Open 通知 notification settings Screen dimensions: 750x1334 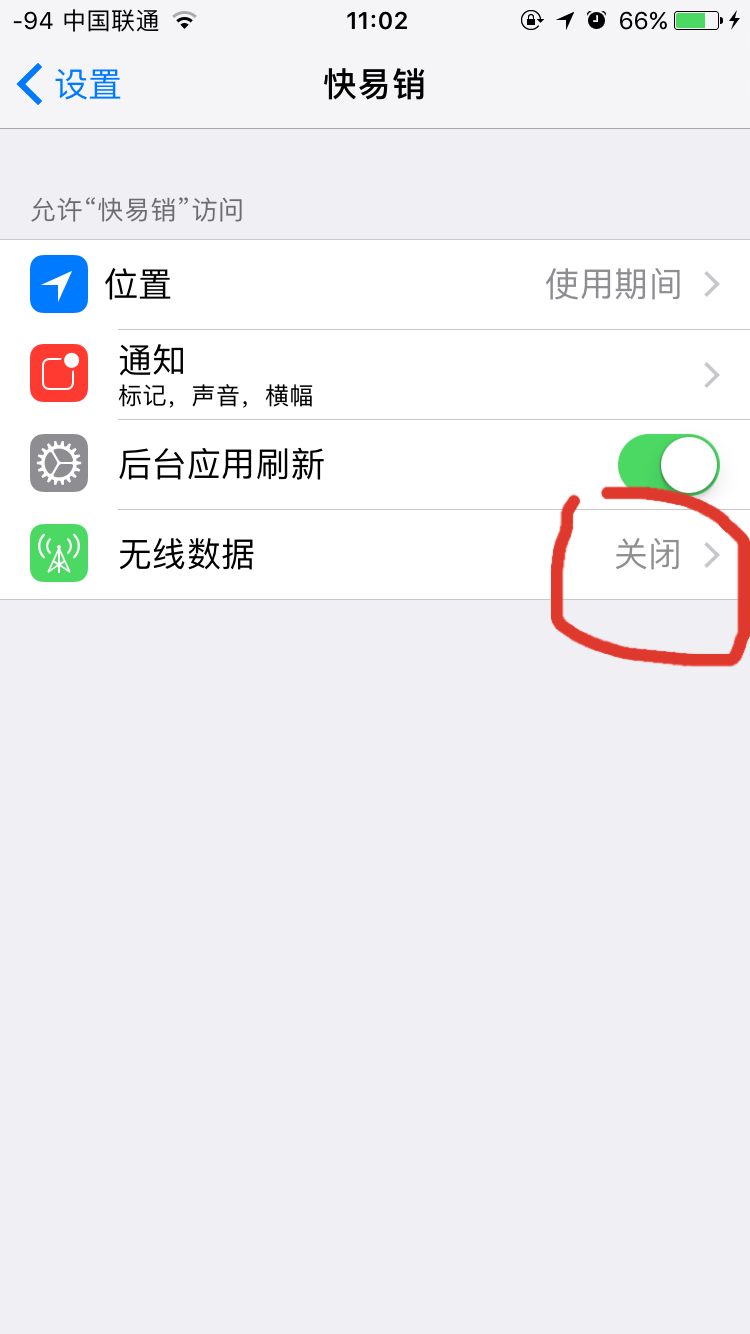pyautogui.click(x=375, y=375)
